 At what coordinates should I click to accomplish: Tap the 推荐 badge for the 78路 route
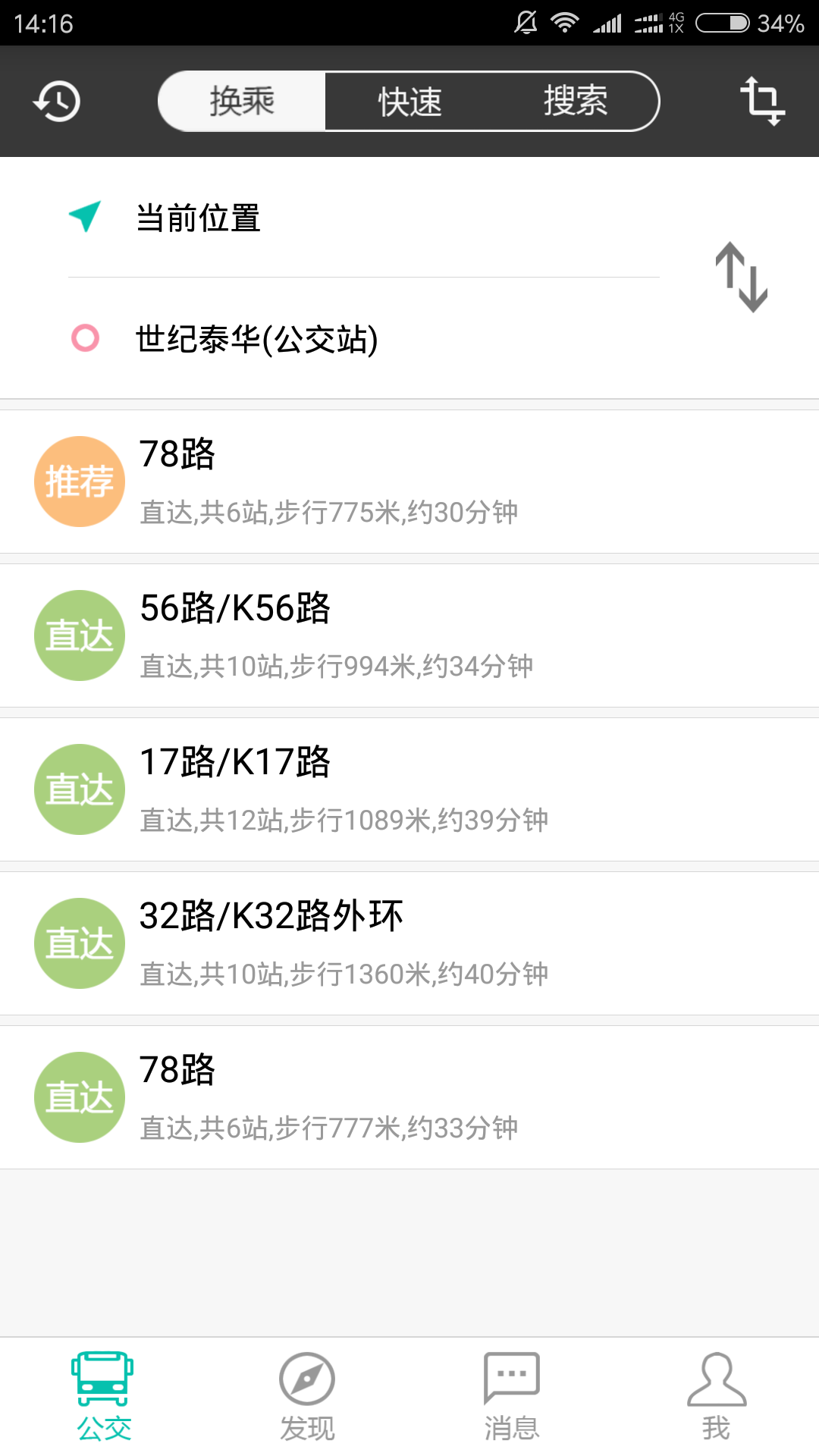pyautogui.click(x=79, y=481)
